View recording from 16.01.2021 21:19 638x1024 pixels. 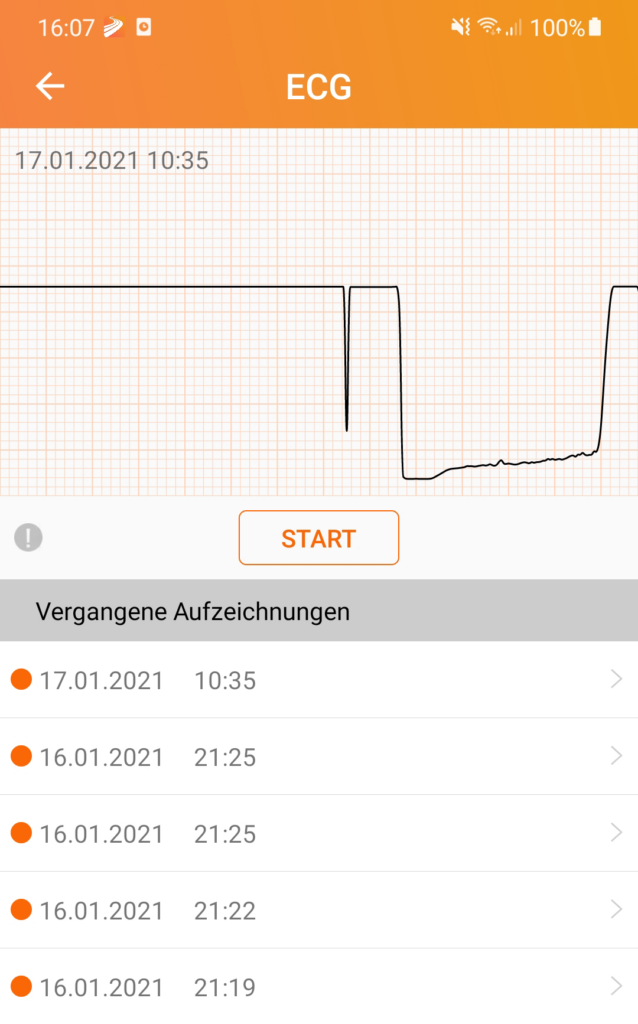[x=319, y=986]
